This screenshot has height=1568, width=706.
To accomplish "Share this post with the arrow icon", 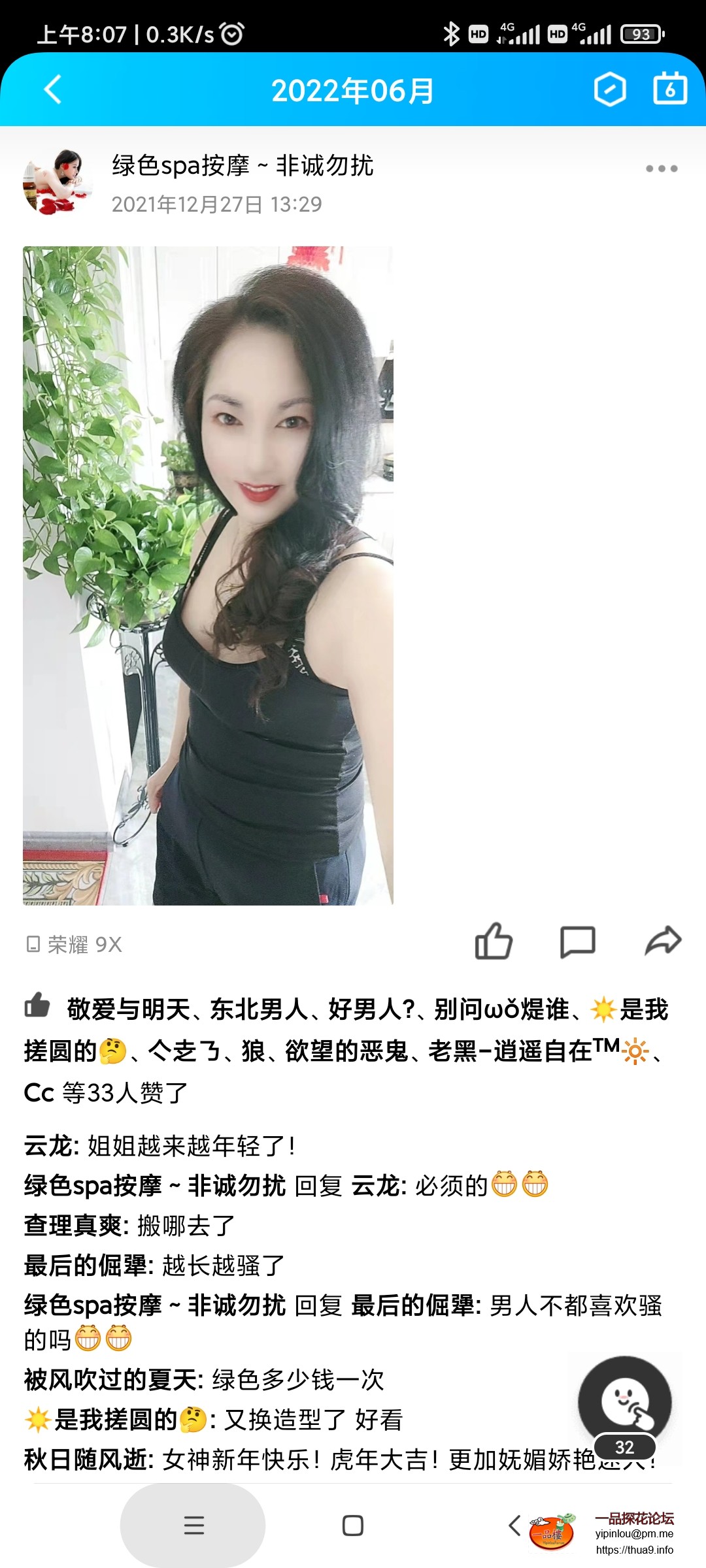I will (x=663, y=941).
